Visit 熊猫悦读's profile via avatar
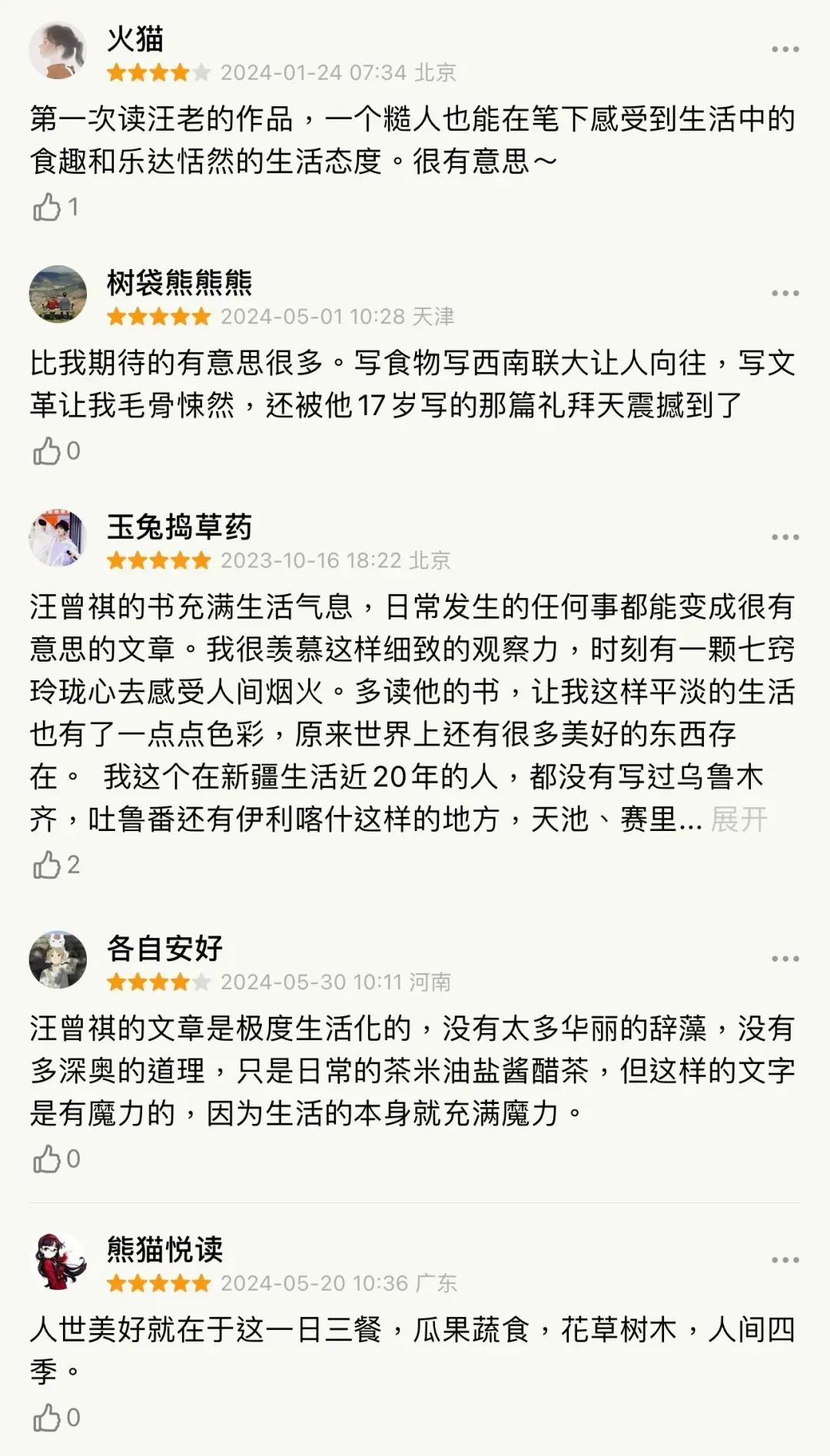Screen dimensions: 830x1456 (58, 1261)
